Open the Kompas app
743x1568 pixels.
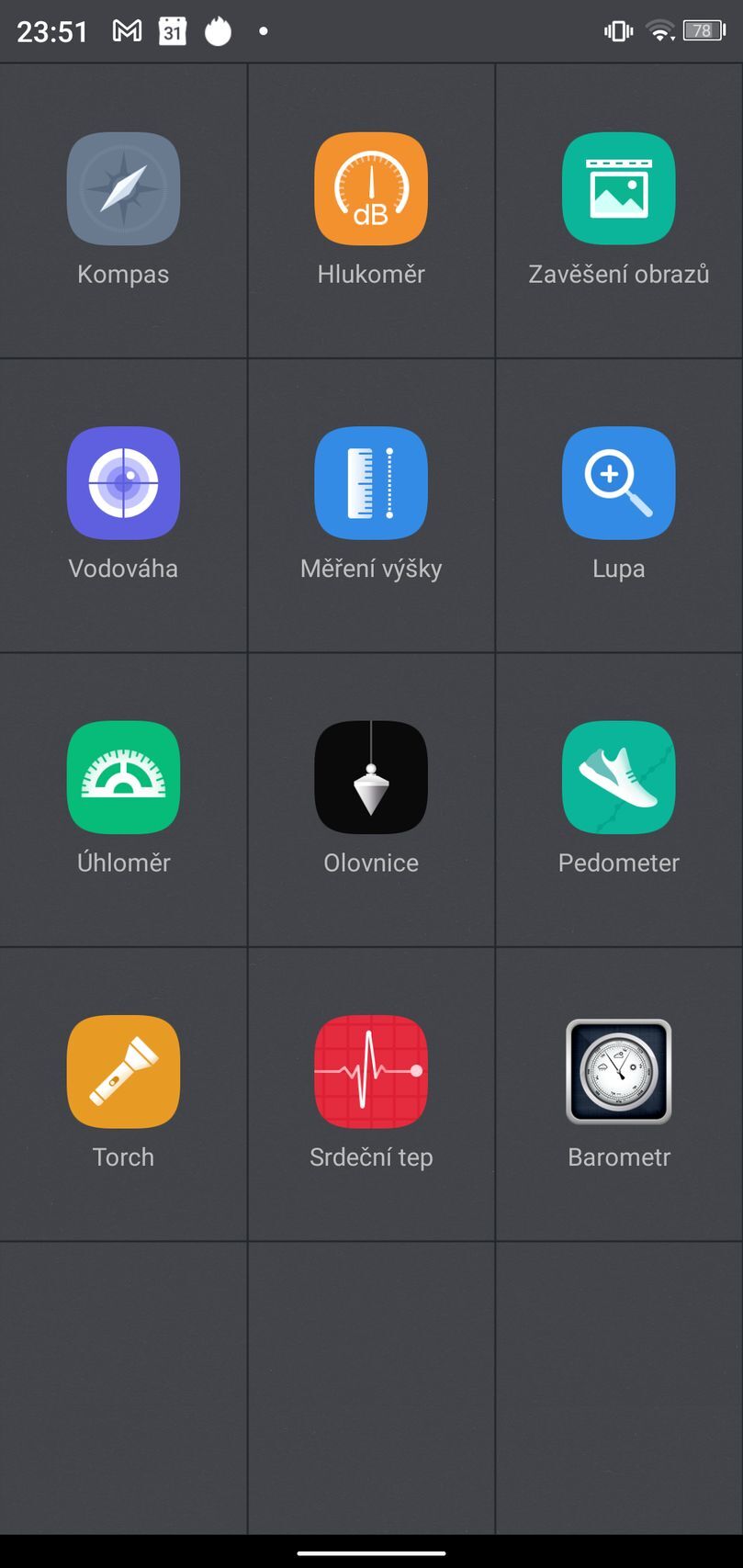[x=123, y=188]
